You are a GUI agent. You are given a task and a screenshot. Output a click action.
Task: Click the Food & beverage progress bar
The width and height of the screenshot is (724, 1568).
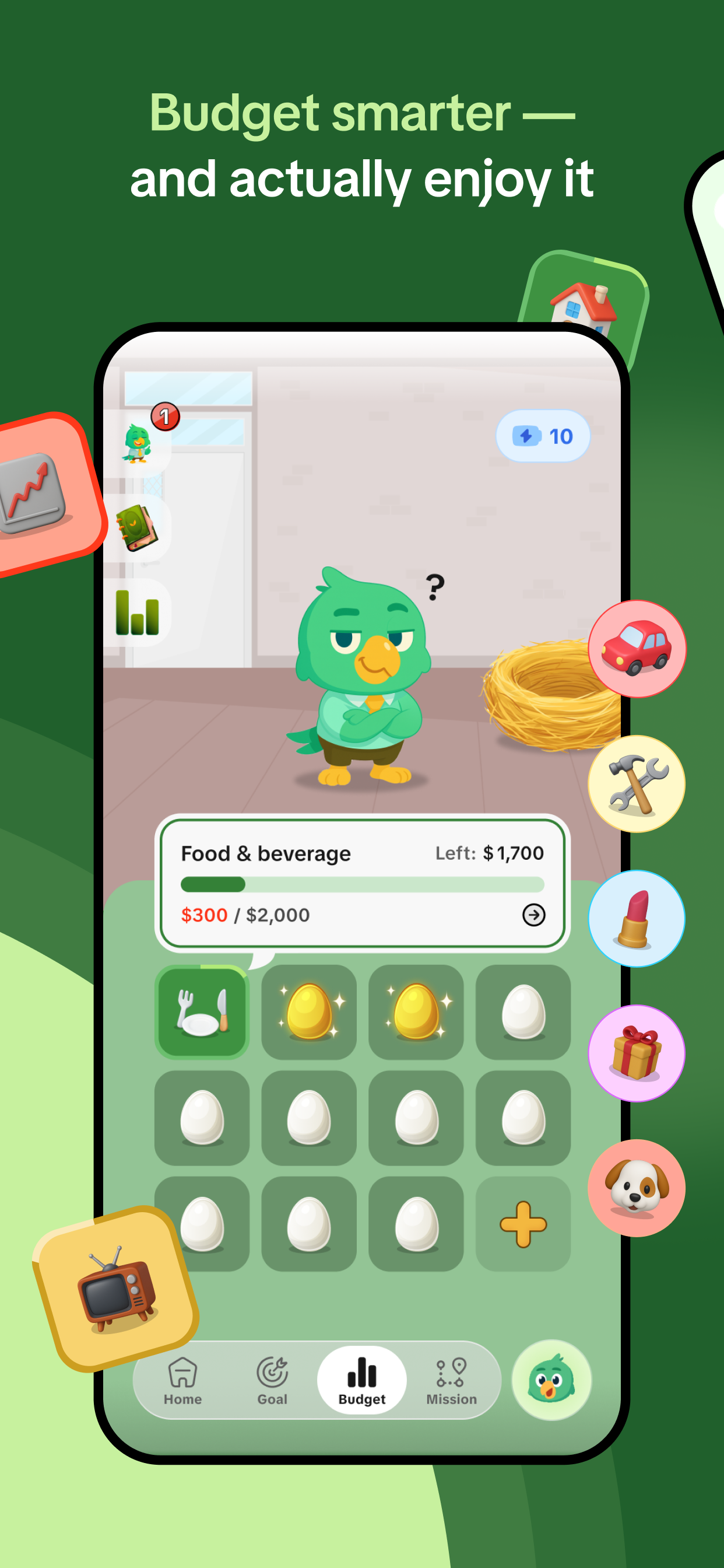362,884
